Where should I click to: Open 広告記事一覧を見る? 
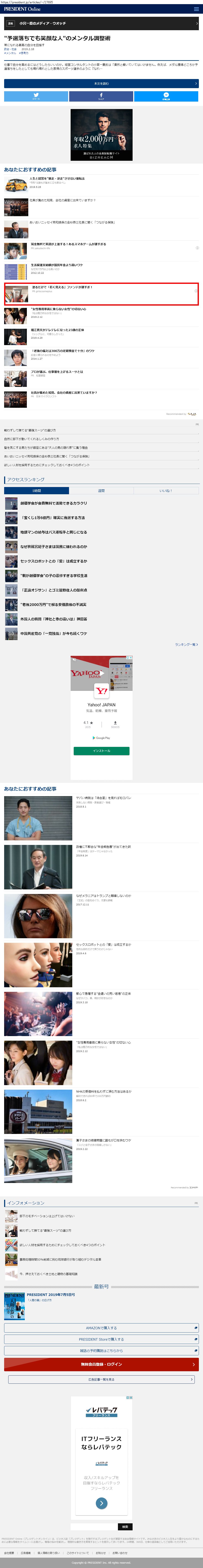click(102, 1379)
